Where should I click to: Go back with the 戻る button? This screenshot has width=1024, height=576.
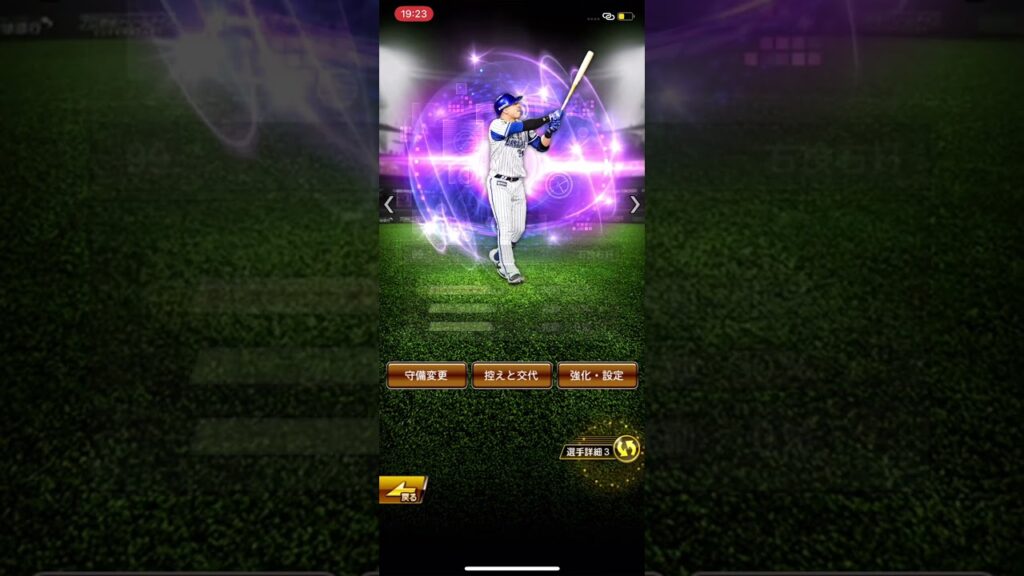pyautogui.click(x=402, y=490)
